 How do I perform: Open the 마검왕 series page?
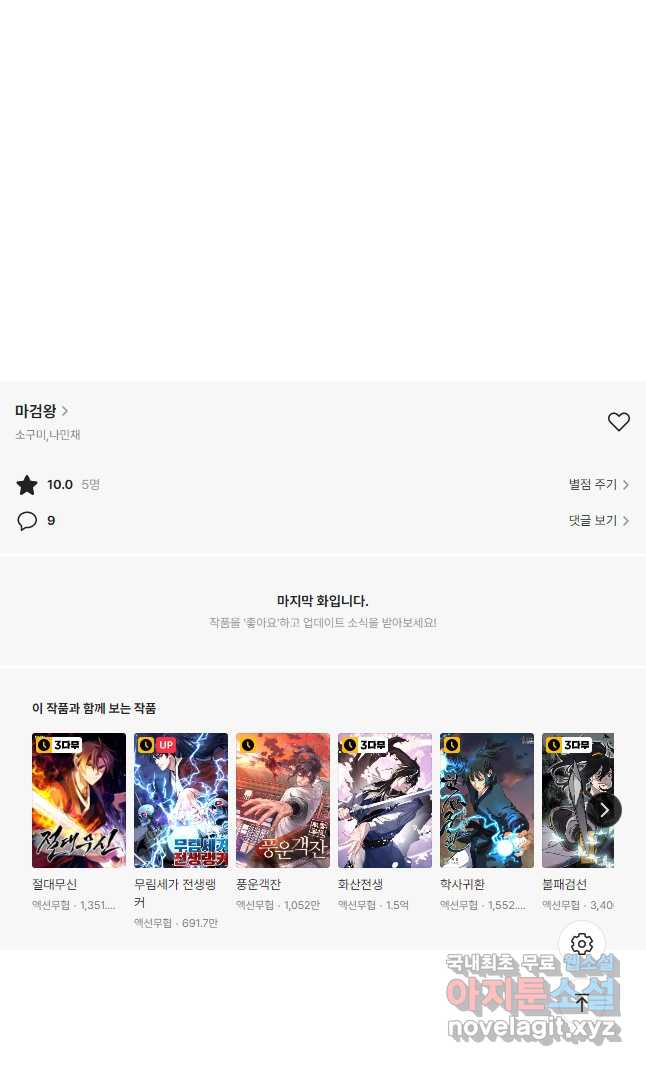41,411
